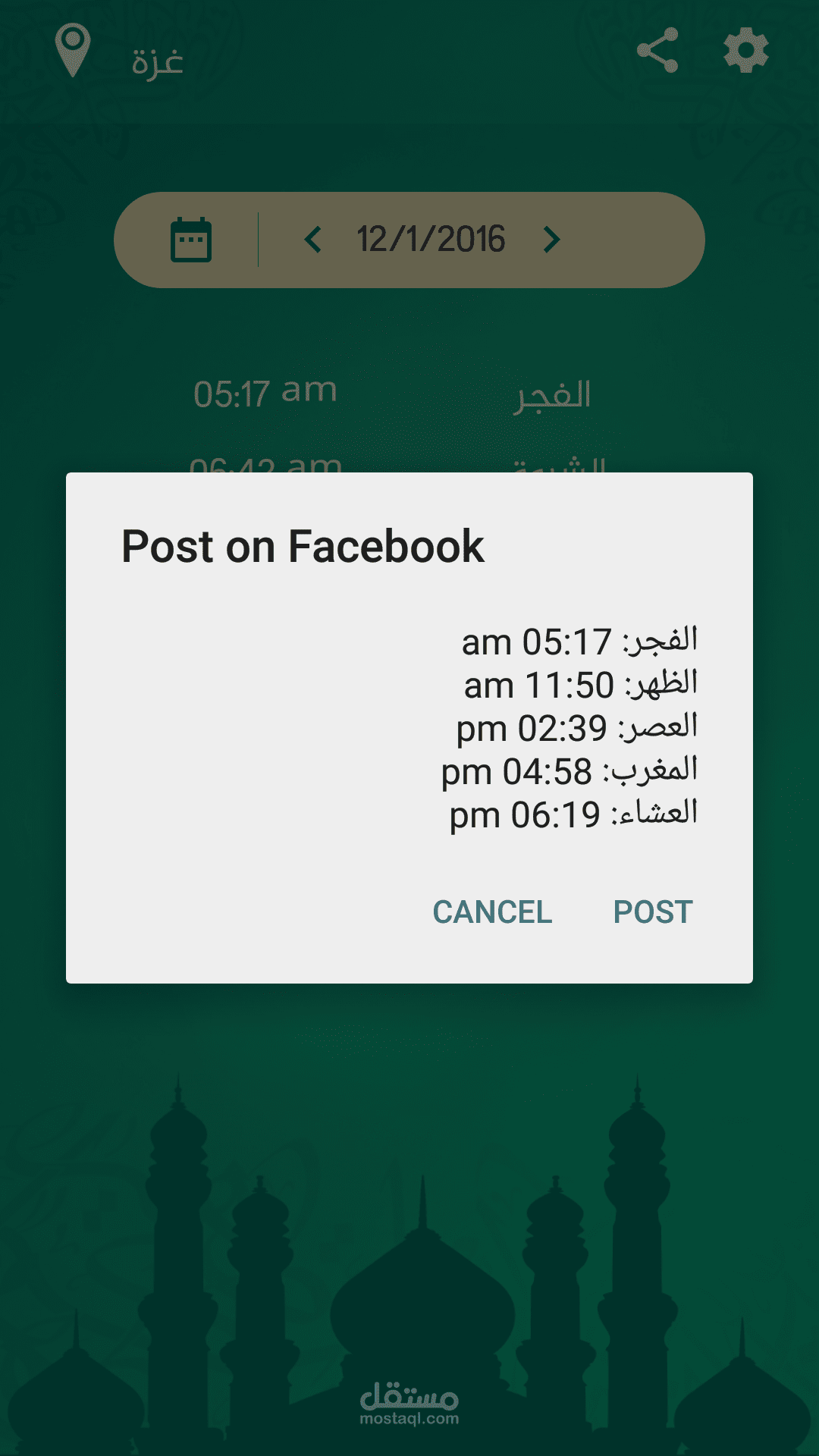Confirm posting prayer times with POST
The width and height of the screenshot is (819, 1456).
[x=652, y=912]
